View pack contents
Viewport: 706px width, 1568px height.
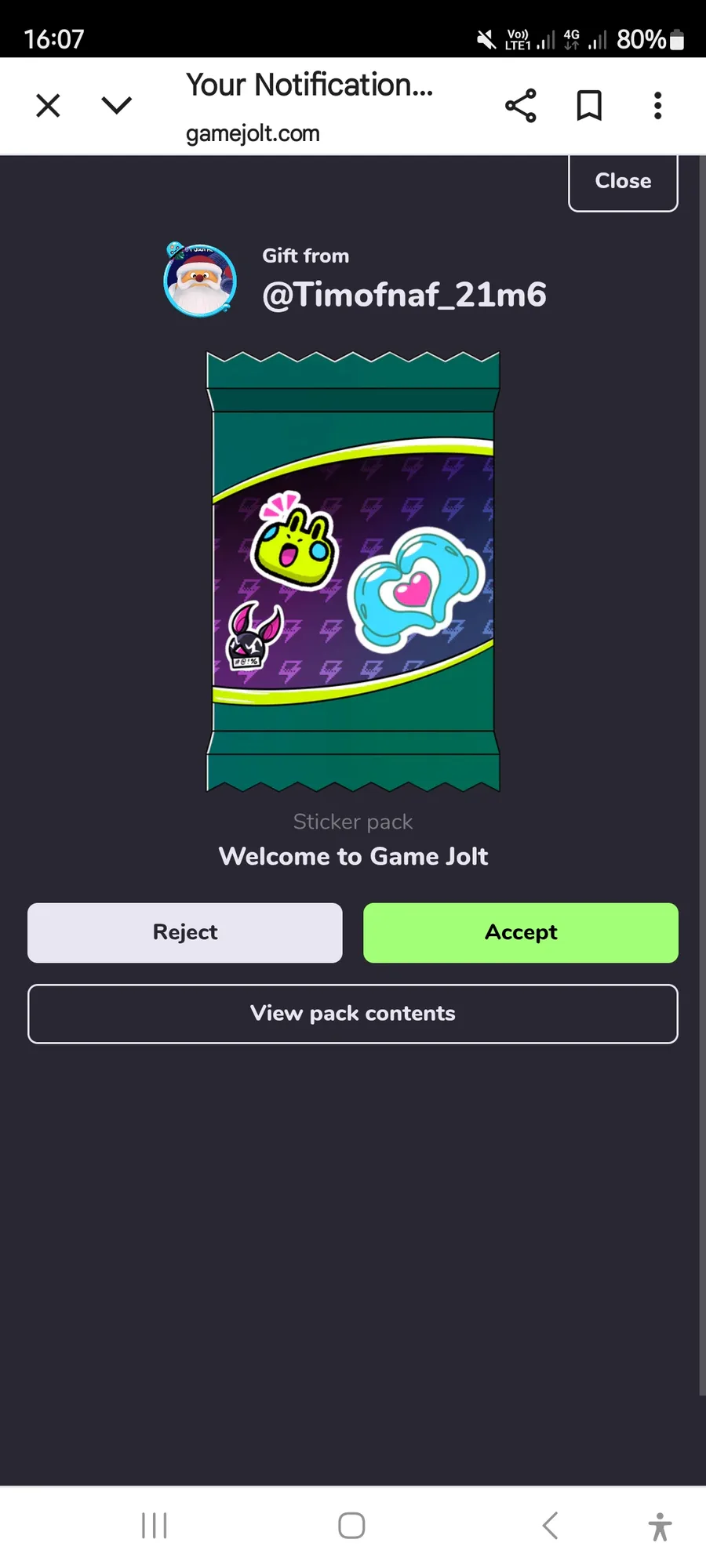(x=353, y=1014)
